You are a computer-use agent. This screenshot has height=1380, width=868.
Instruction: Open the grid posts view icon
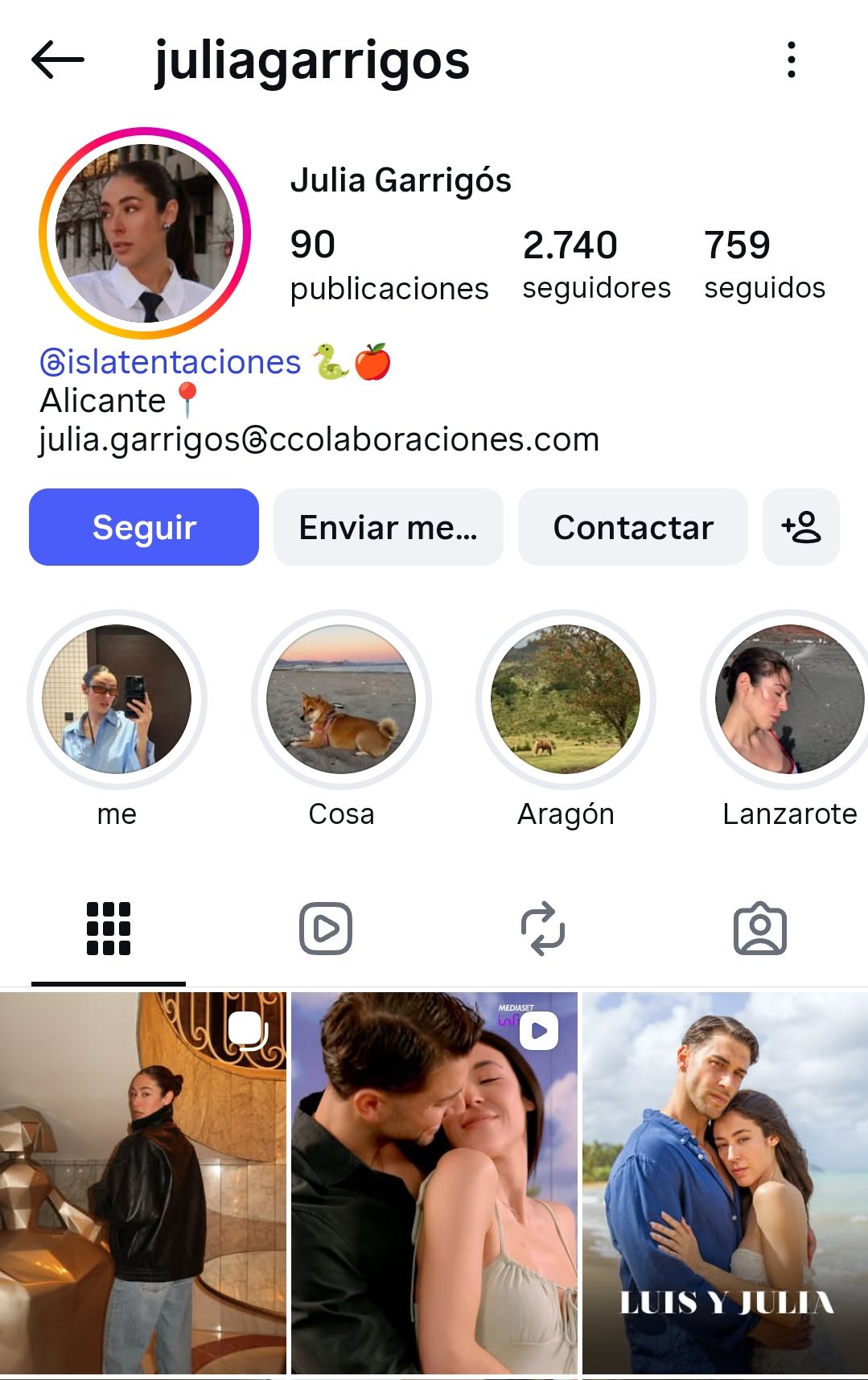pos(108,927)
